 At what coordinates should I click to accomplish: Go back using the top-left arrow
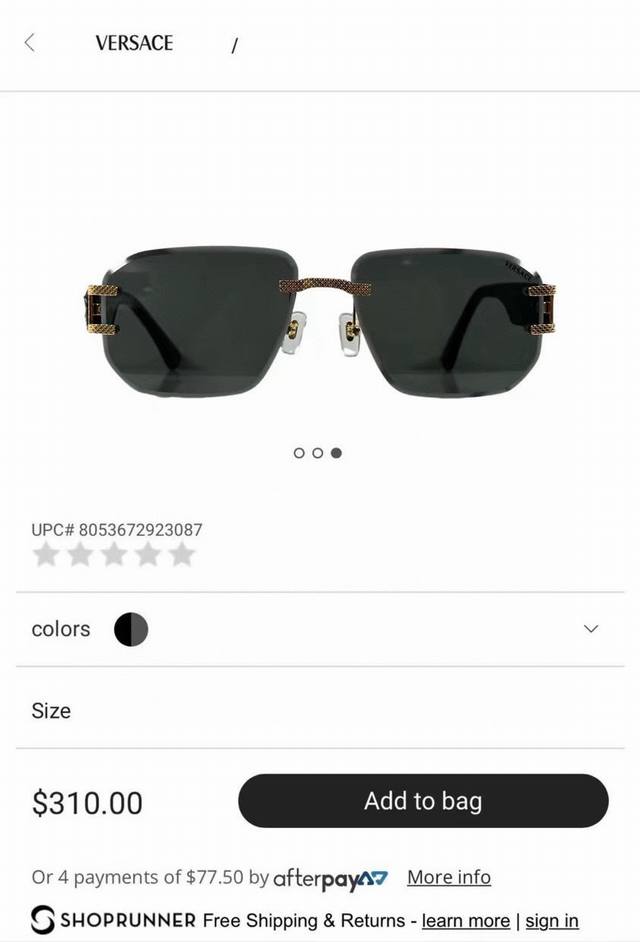coord(29,43)
